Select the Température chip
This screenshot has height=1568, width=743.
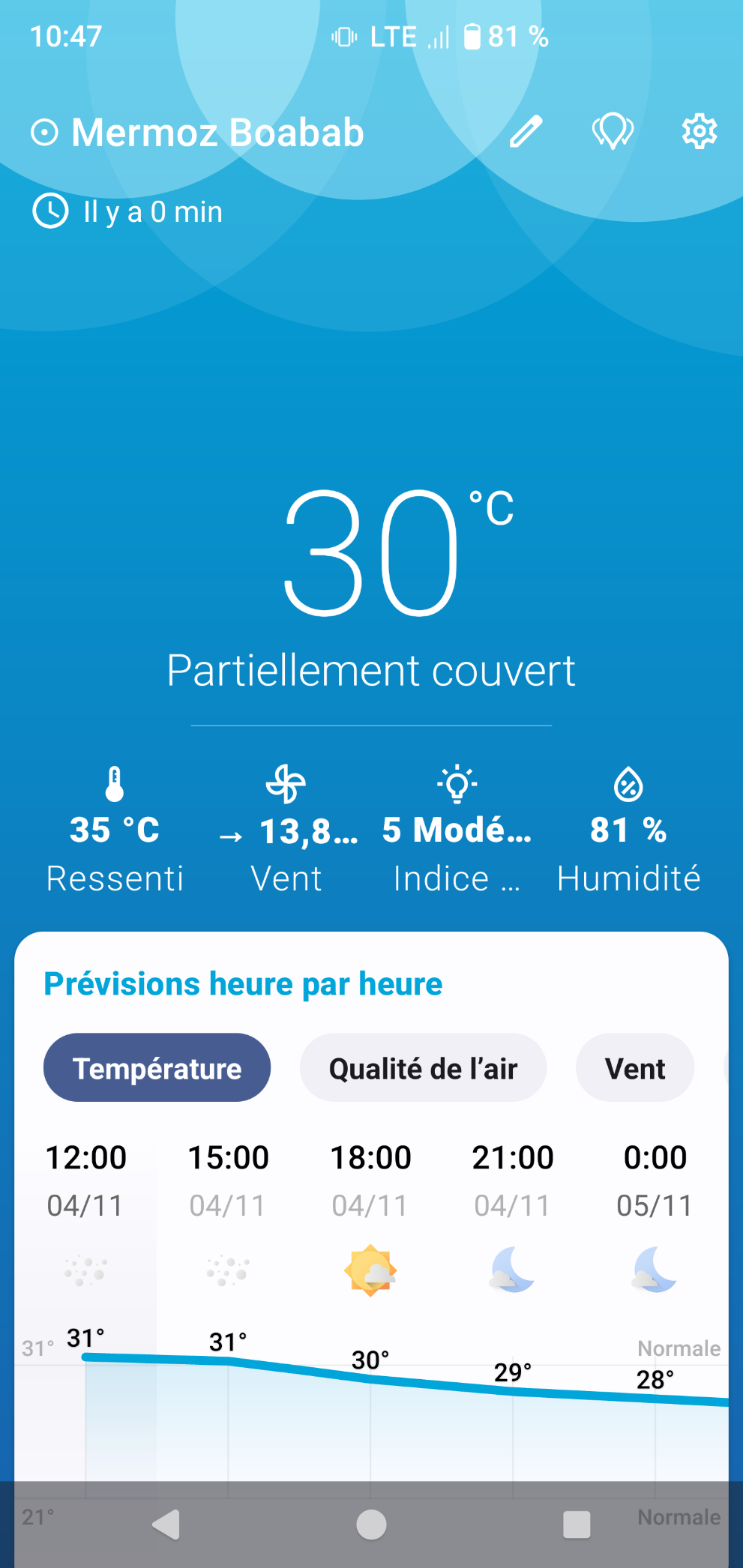(x=157, y=1068)
